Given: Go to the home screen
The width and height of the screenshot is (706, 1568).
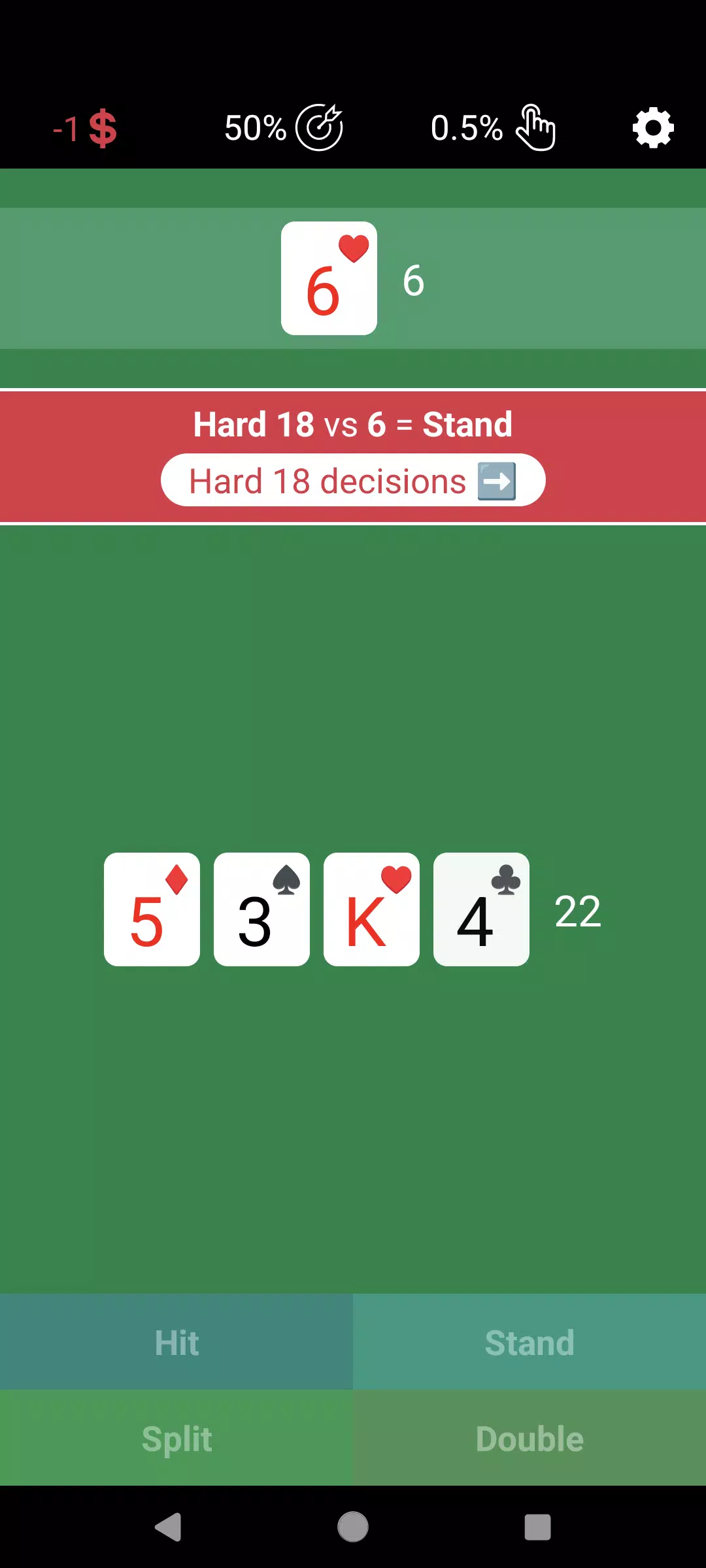Looking at the screenshot, I should pos(353,1527).
